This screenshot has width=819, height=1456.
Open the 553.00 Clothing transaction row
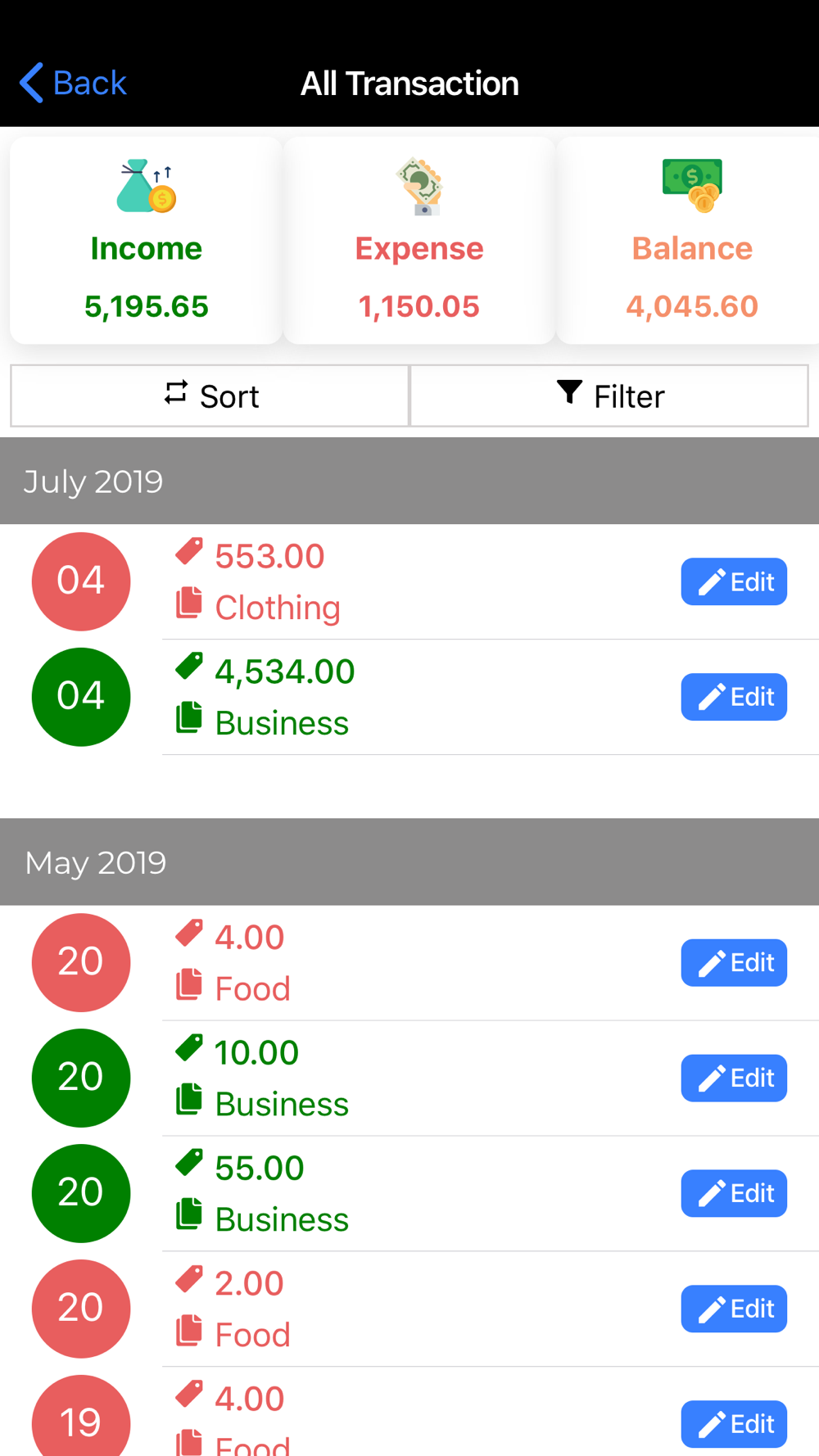[409, 581]
